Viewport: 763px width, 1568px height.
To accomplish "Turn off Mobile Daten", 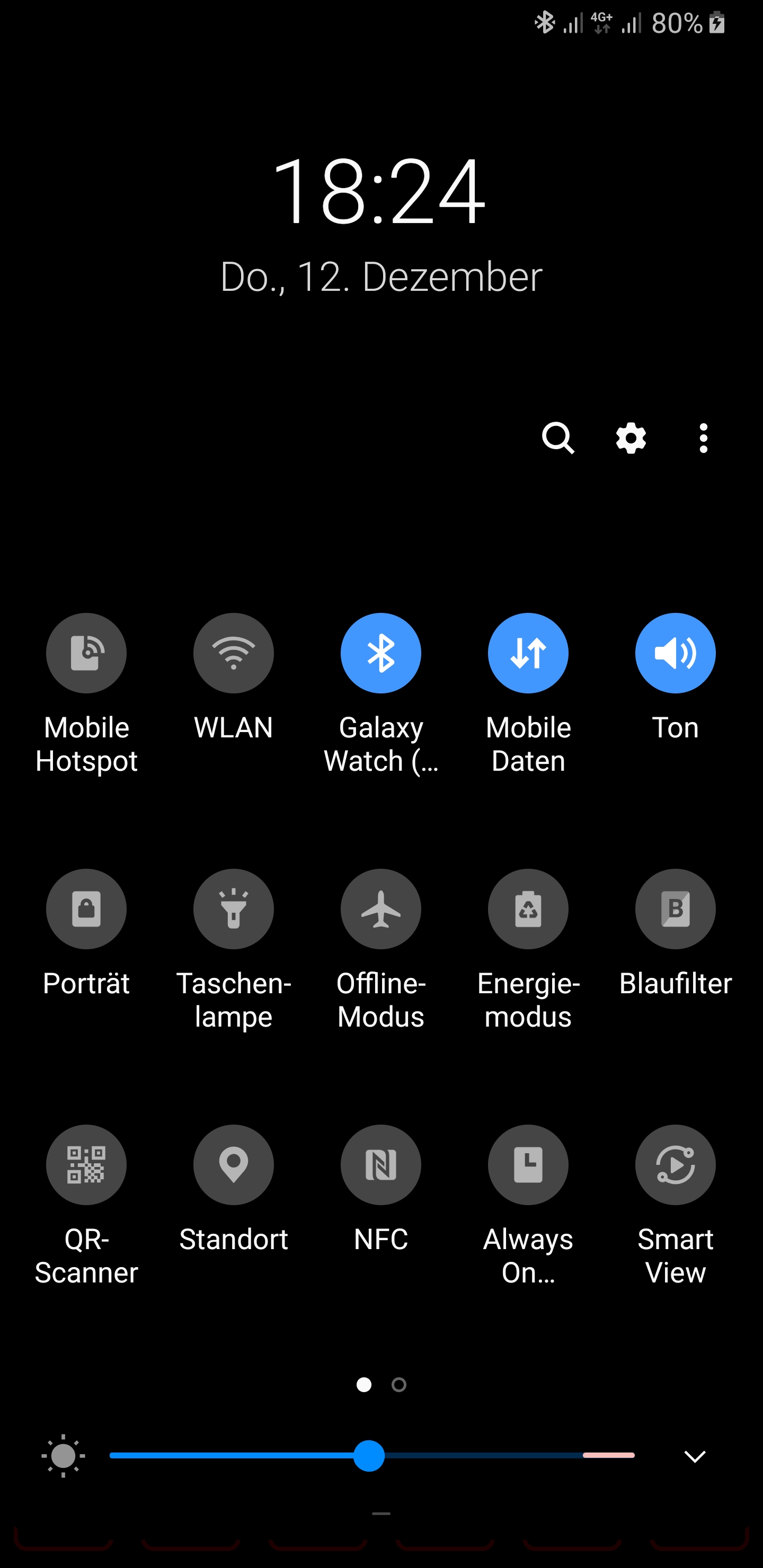I will [x=528, y=653].
